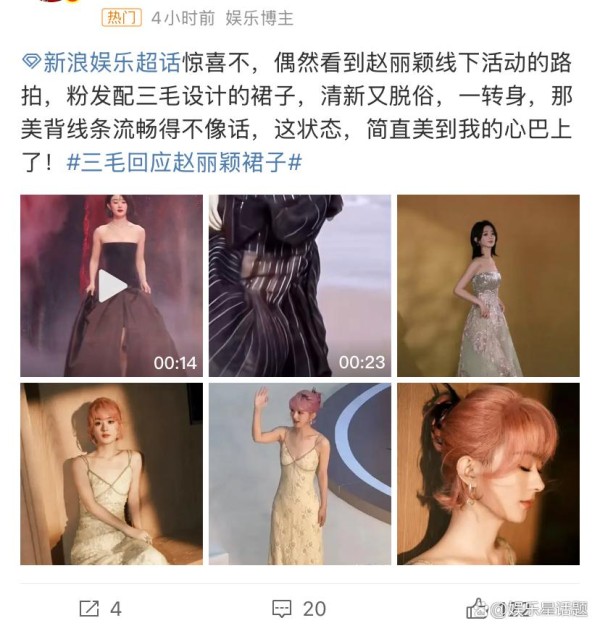Open the photo of the woman waving
The width and height of the screenshot is (600, 631).
[x=299, y=473]
